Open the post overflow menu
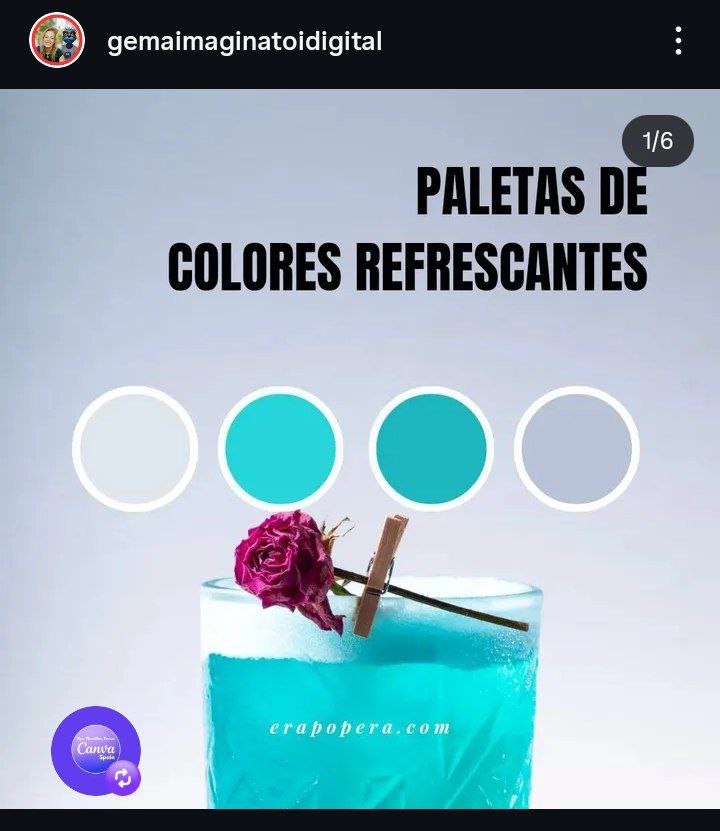Image resolution: width=720 pixels, height=831 pixels. (678, 41)
